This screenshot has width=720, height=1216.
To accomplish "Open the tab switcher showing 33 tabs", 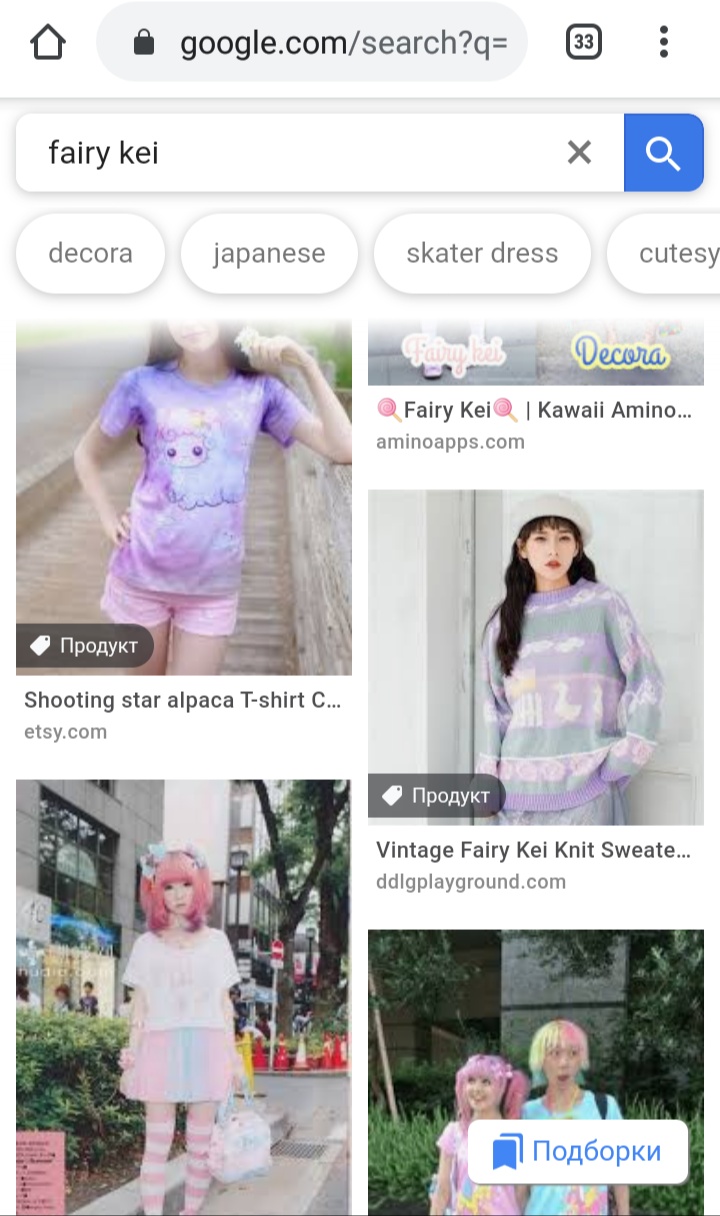I will pos(584,42).
